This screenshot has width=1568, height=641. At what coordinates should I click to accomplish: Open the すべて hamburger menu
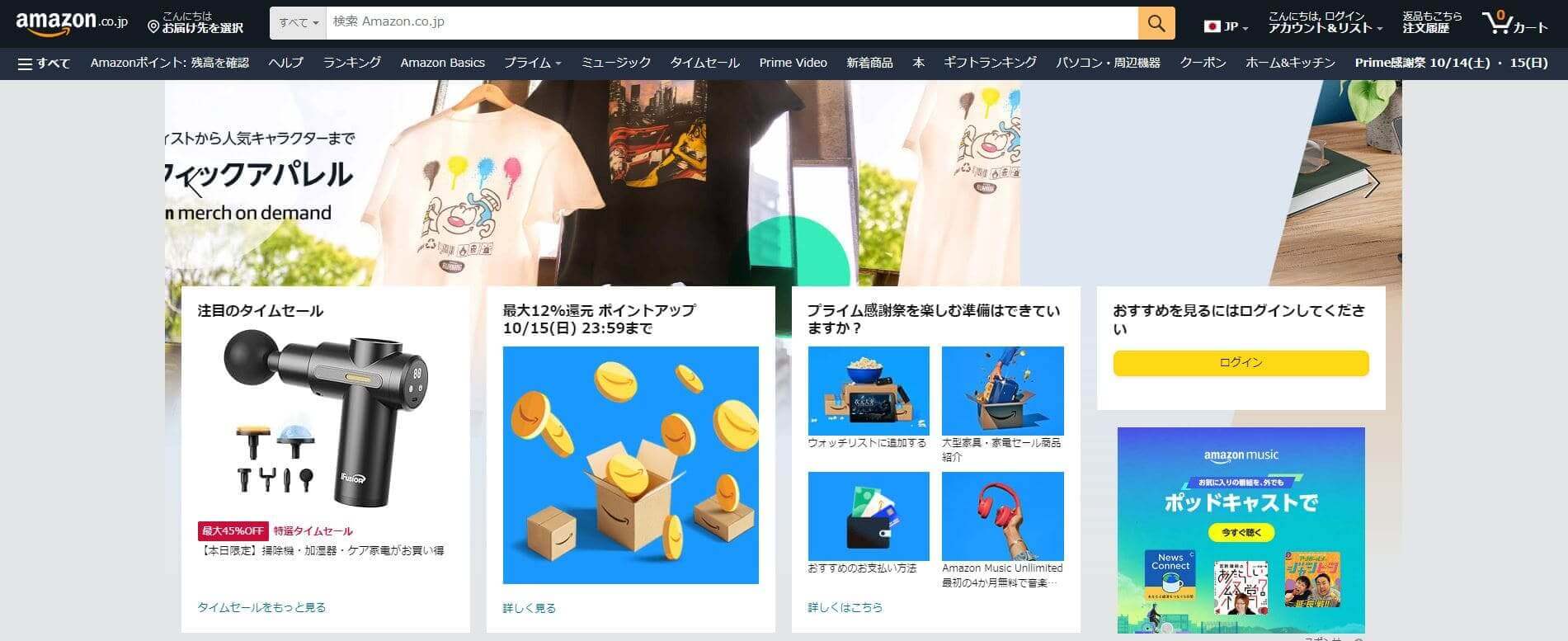(x=44, y=63)
